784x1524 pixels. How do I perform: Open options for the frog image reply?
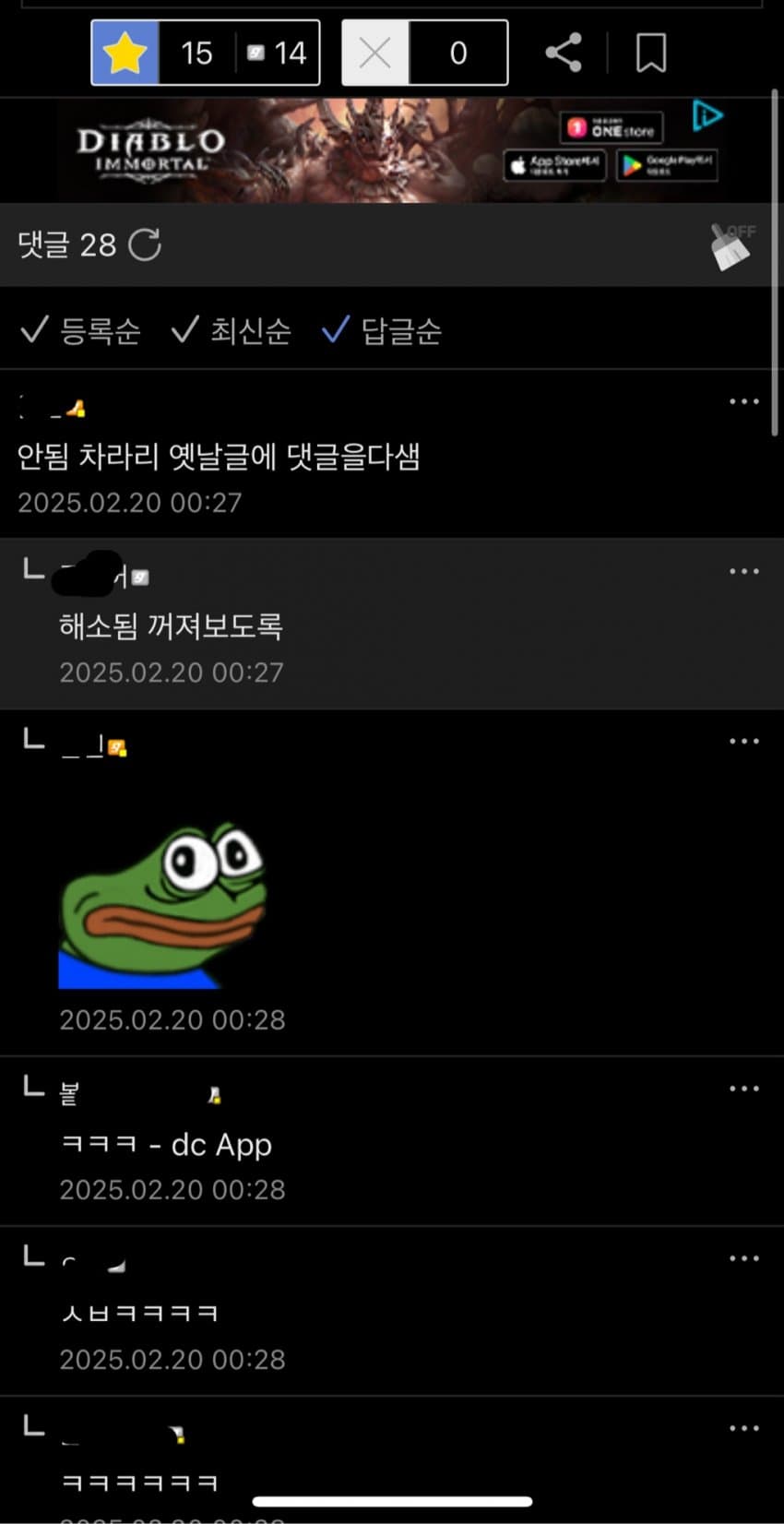[743, 742]
